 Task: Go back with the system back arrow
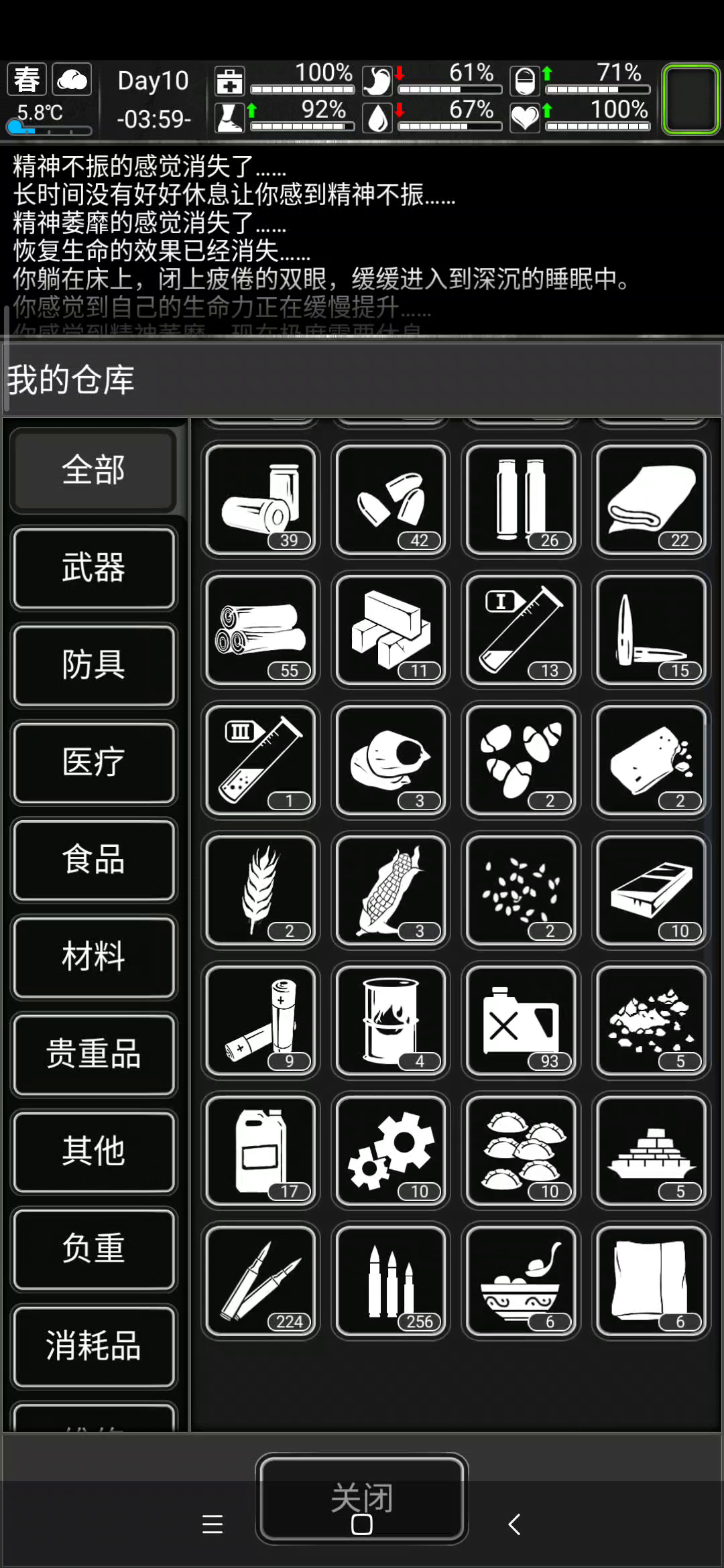[514, 1524]
